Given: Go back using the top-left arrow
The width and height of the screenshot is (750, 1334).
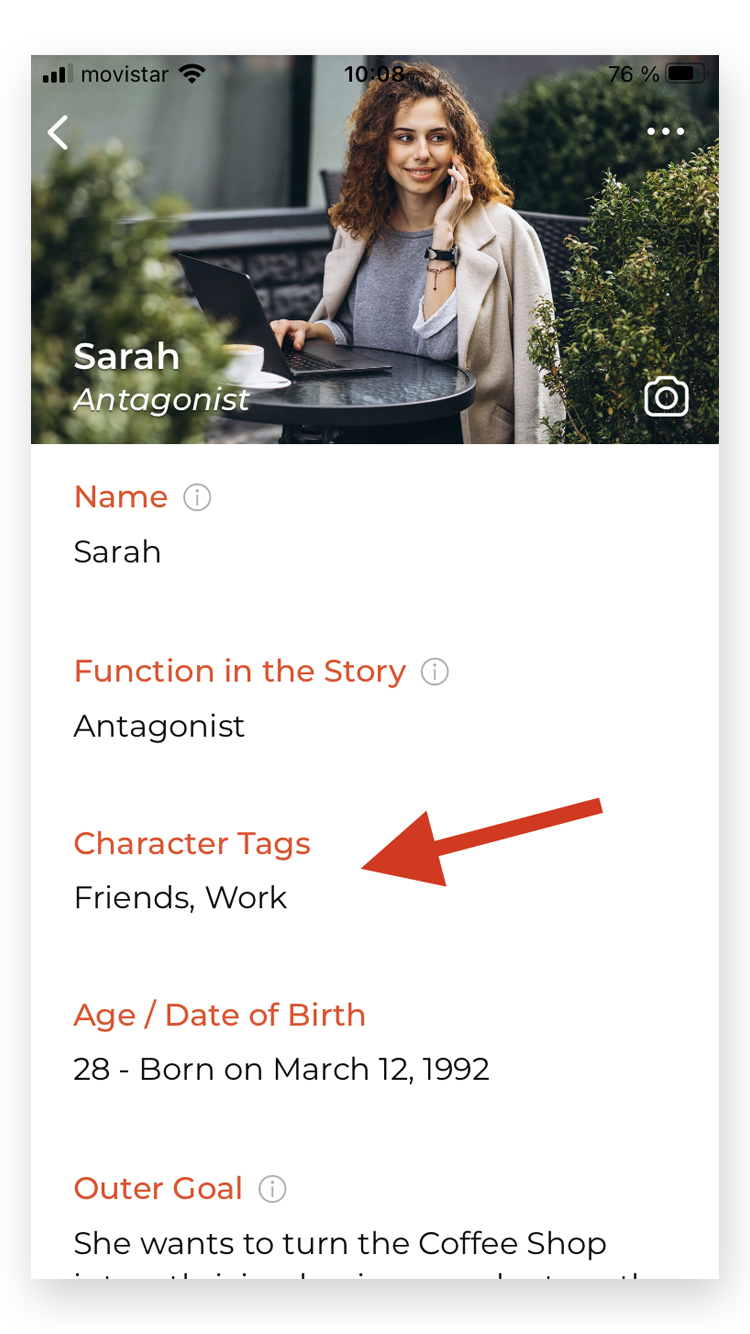Looking at the screenshot, I should pyautogui.click(x=59, y=132).
